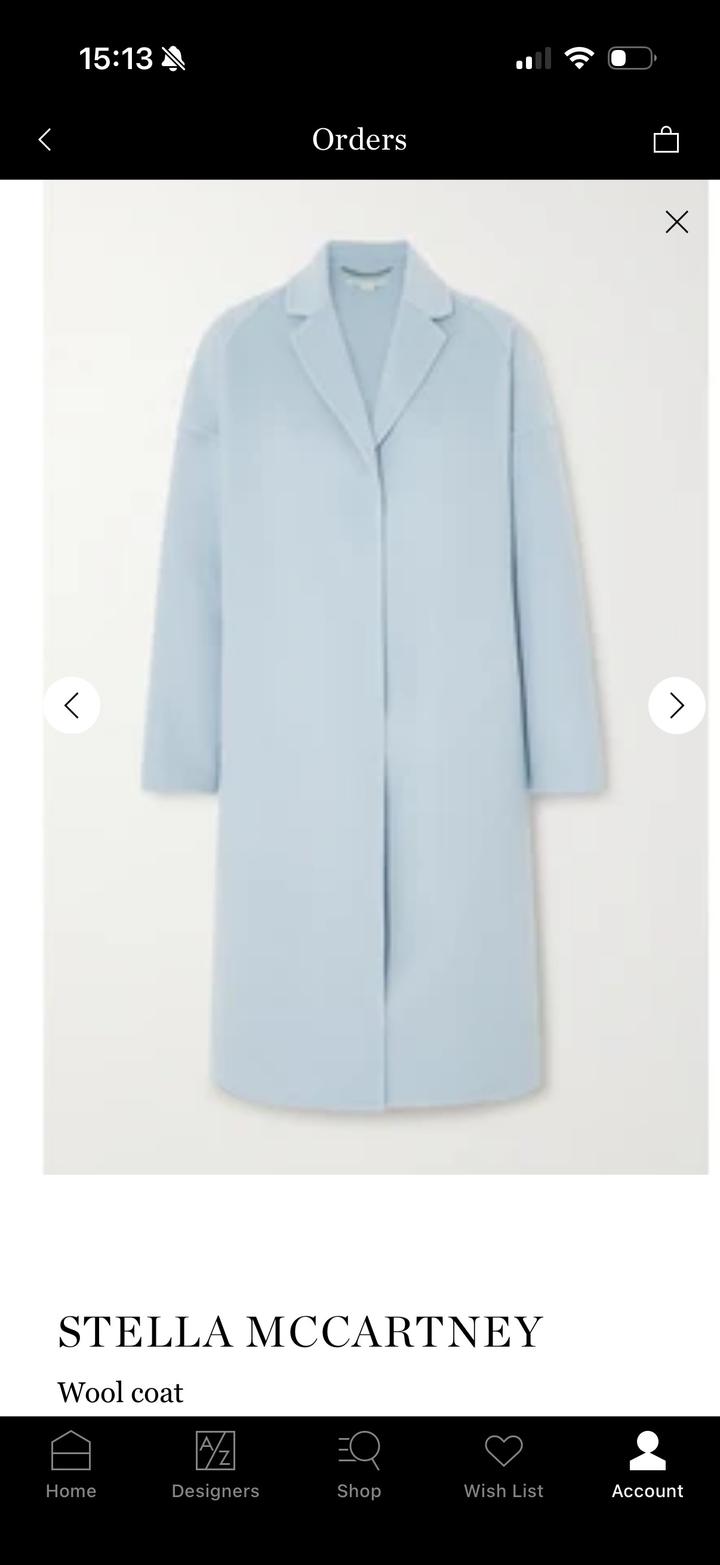Show the previous product image
Viewport: 720px width, 1565px height.
(72, 706)
